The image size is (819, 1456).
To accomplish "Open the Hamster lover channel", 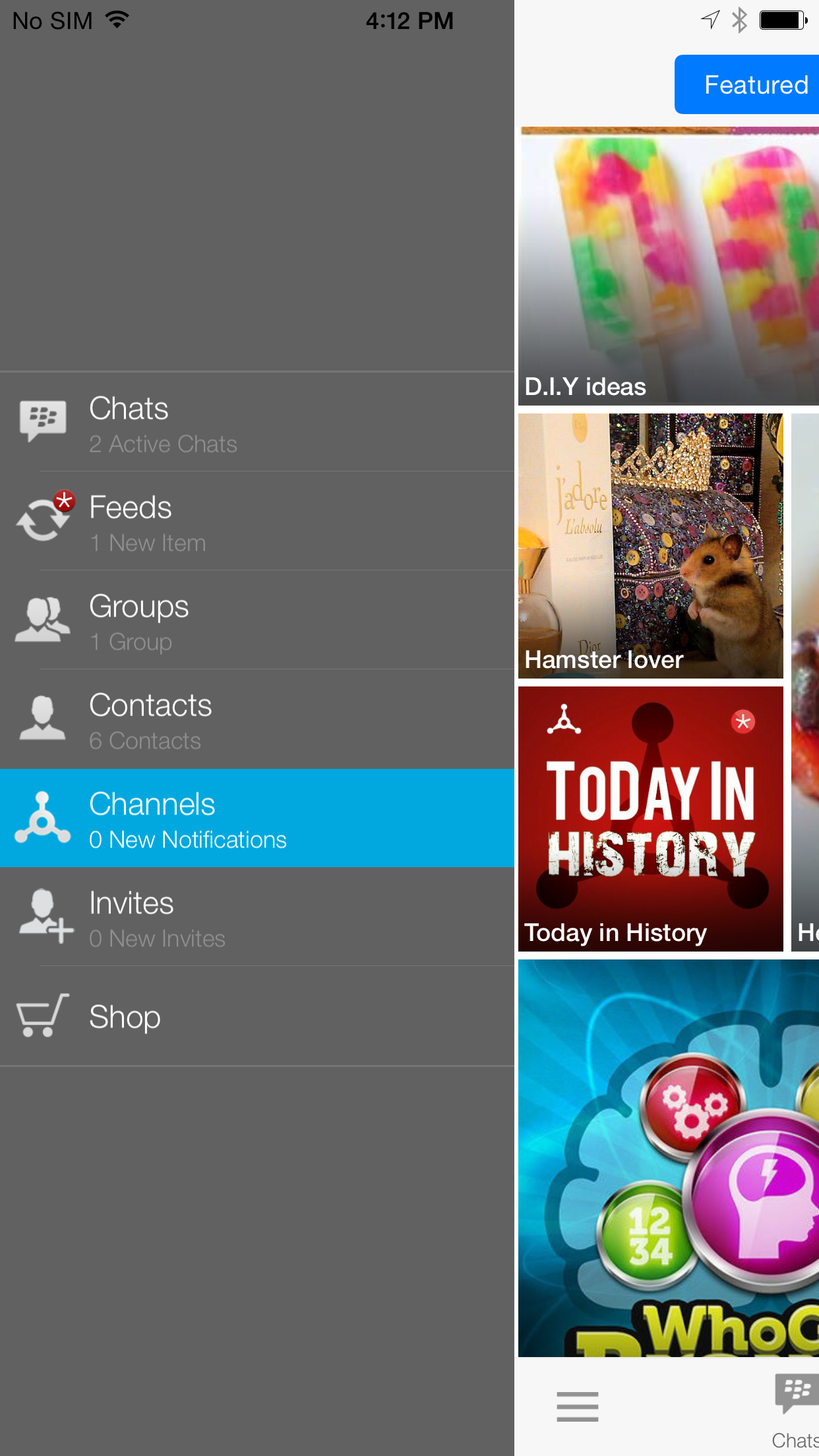I will pos(651,546).
